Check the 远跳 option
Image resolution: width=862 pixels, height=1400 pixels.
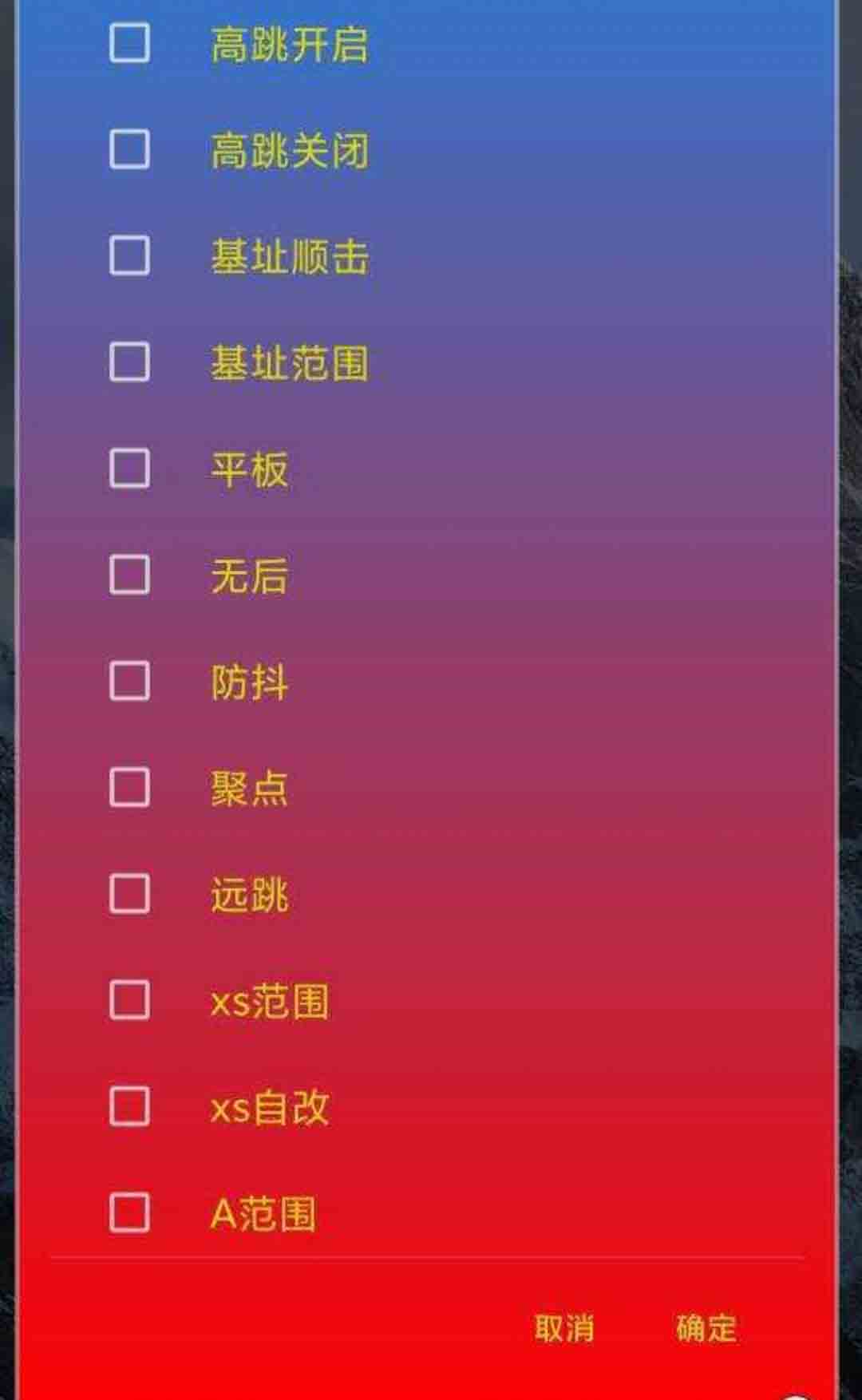point(129,893)
